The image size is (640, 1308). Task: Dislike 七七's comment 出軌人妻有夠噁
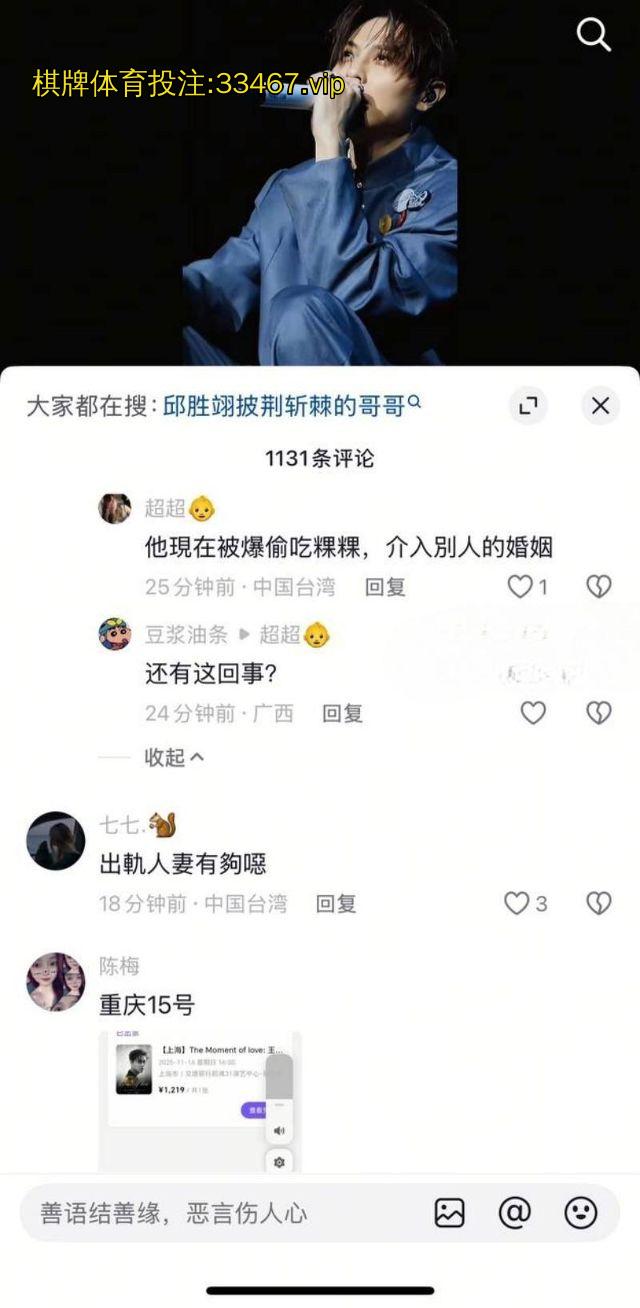click(598, 903)
